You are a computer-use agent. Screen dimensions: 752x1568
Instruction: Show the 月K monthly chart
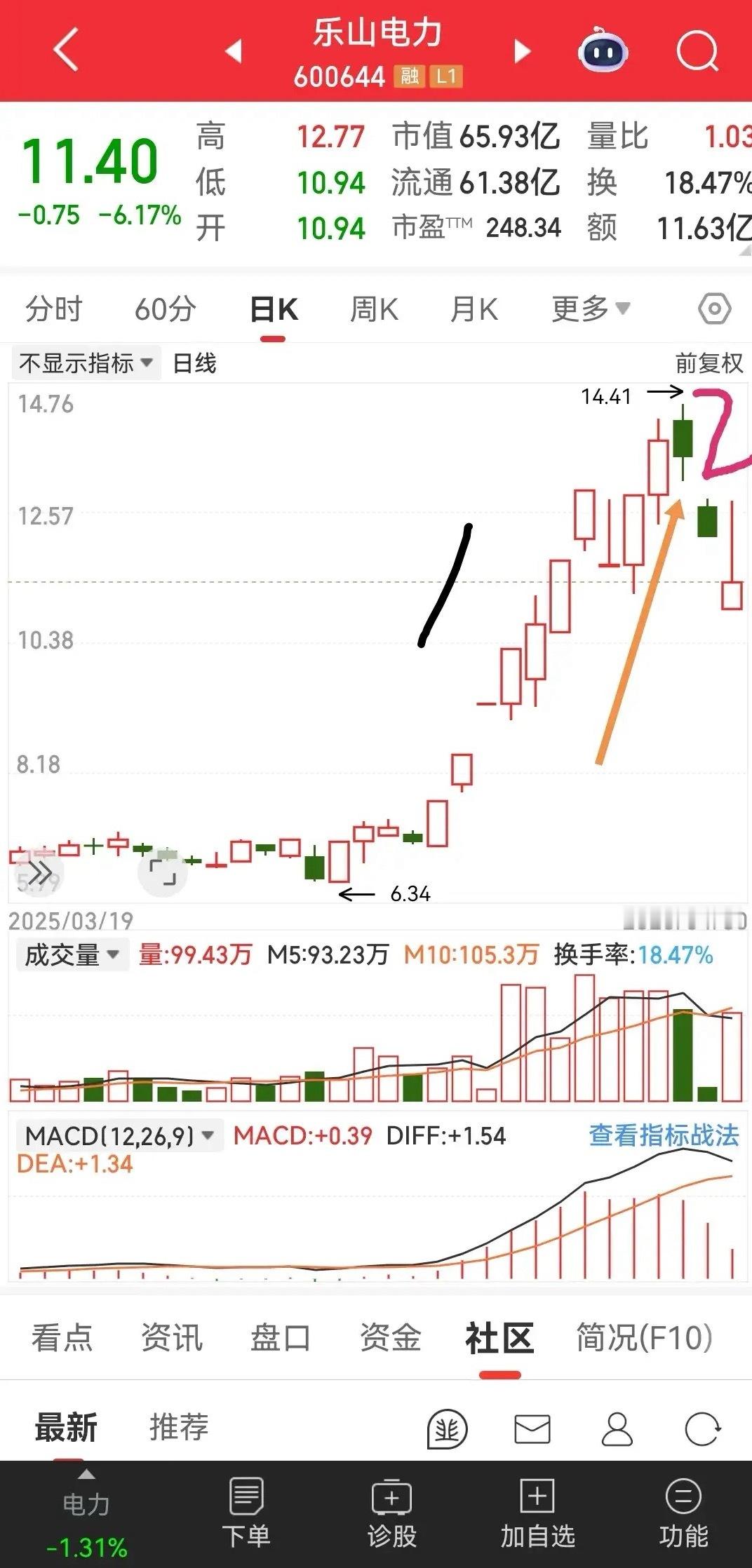coord(474,309)
